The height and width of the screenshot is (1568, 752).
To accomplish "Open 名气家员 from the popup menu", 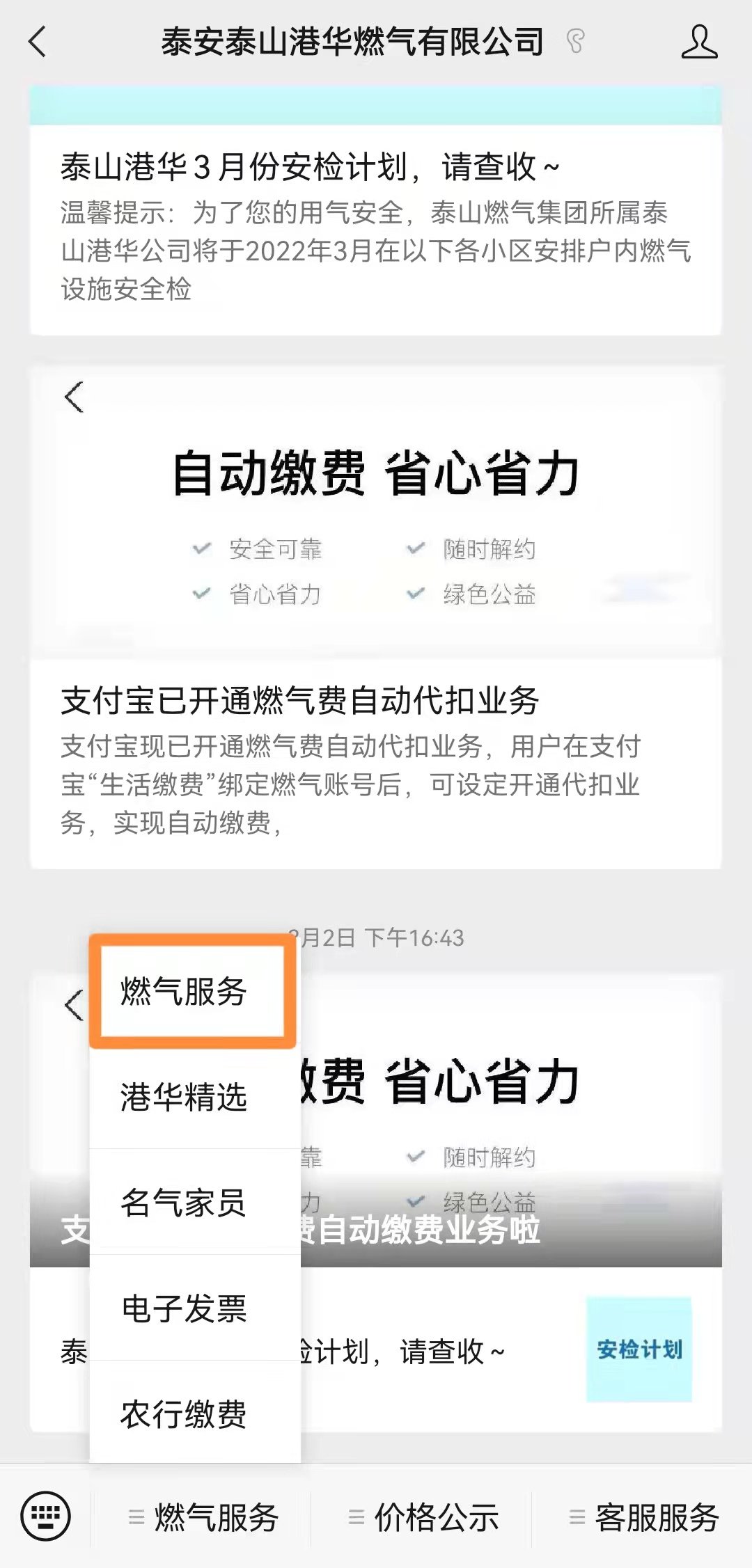I will tap(184, 1203).
